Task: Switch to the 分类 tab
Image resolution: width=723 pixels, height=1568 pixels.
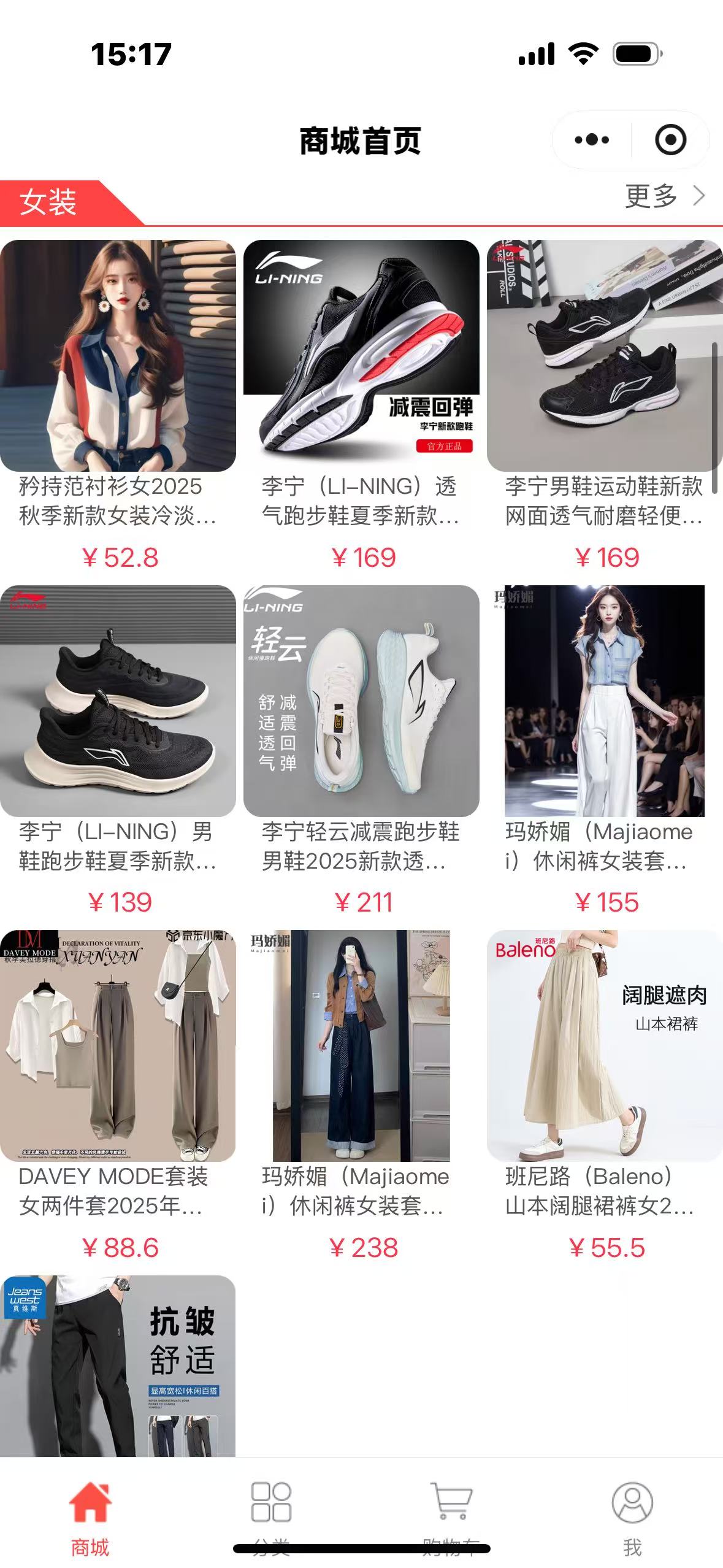Action: coord(271,1514)
